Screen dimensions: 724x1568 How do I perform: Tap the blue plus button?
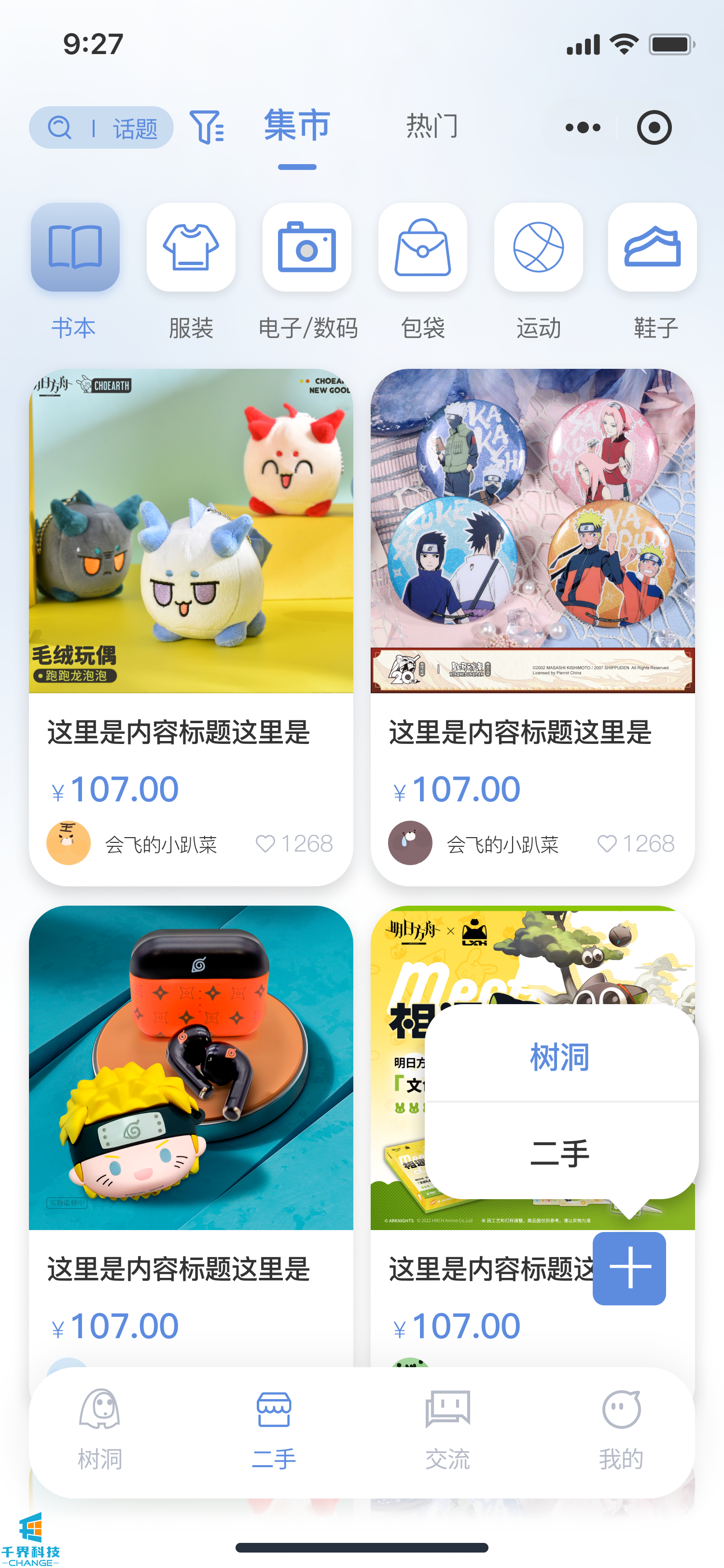[629, 1269]
